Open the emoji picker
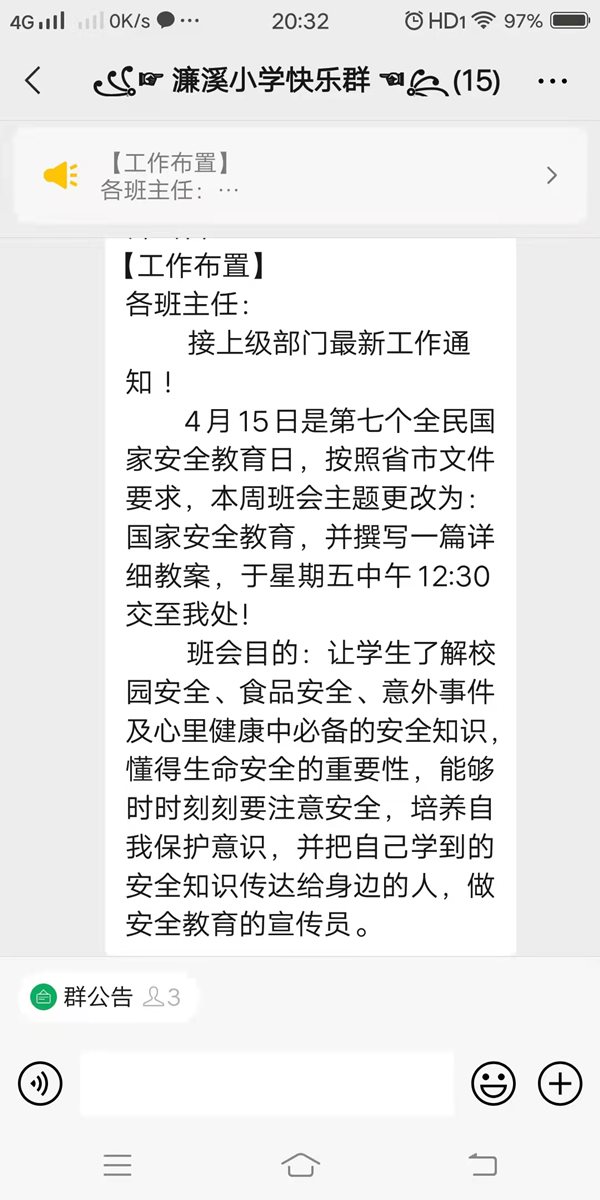Viewport: 600px width, 1200px height. click(493, 1083)
